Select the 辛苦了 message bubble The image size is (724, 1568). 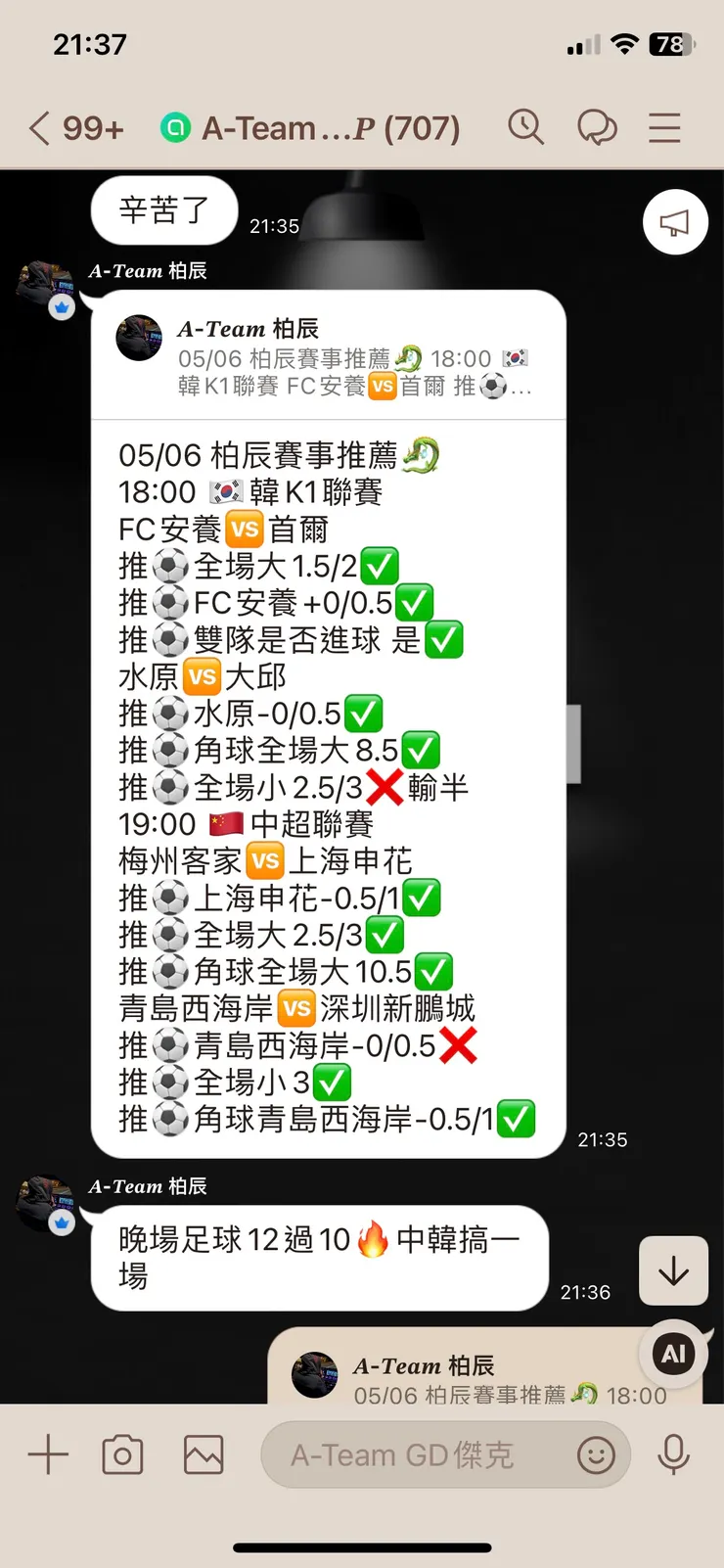[163, 210]
